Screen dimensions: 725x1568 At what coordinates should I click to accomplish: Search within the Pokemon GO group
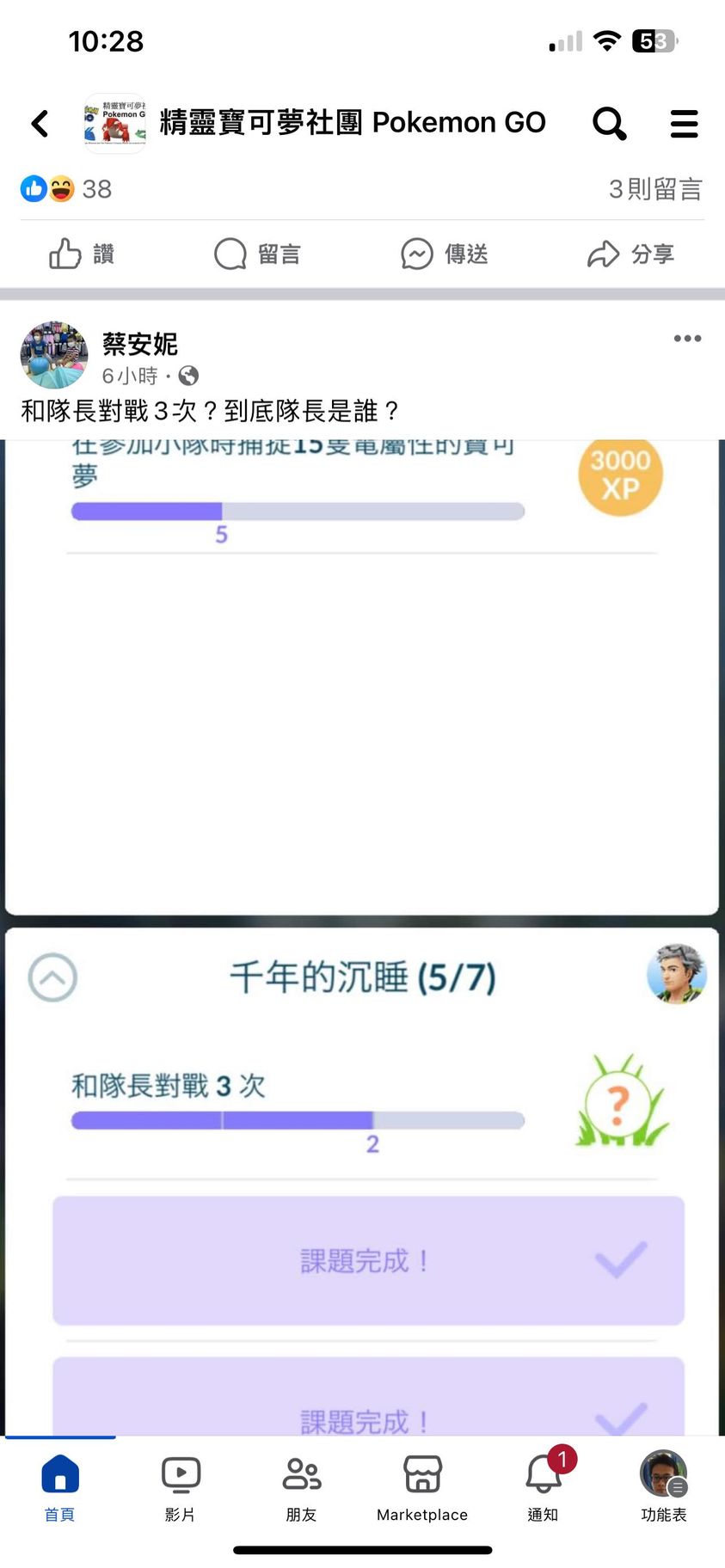pos(609,124)
